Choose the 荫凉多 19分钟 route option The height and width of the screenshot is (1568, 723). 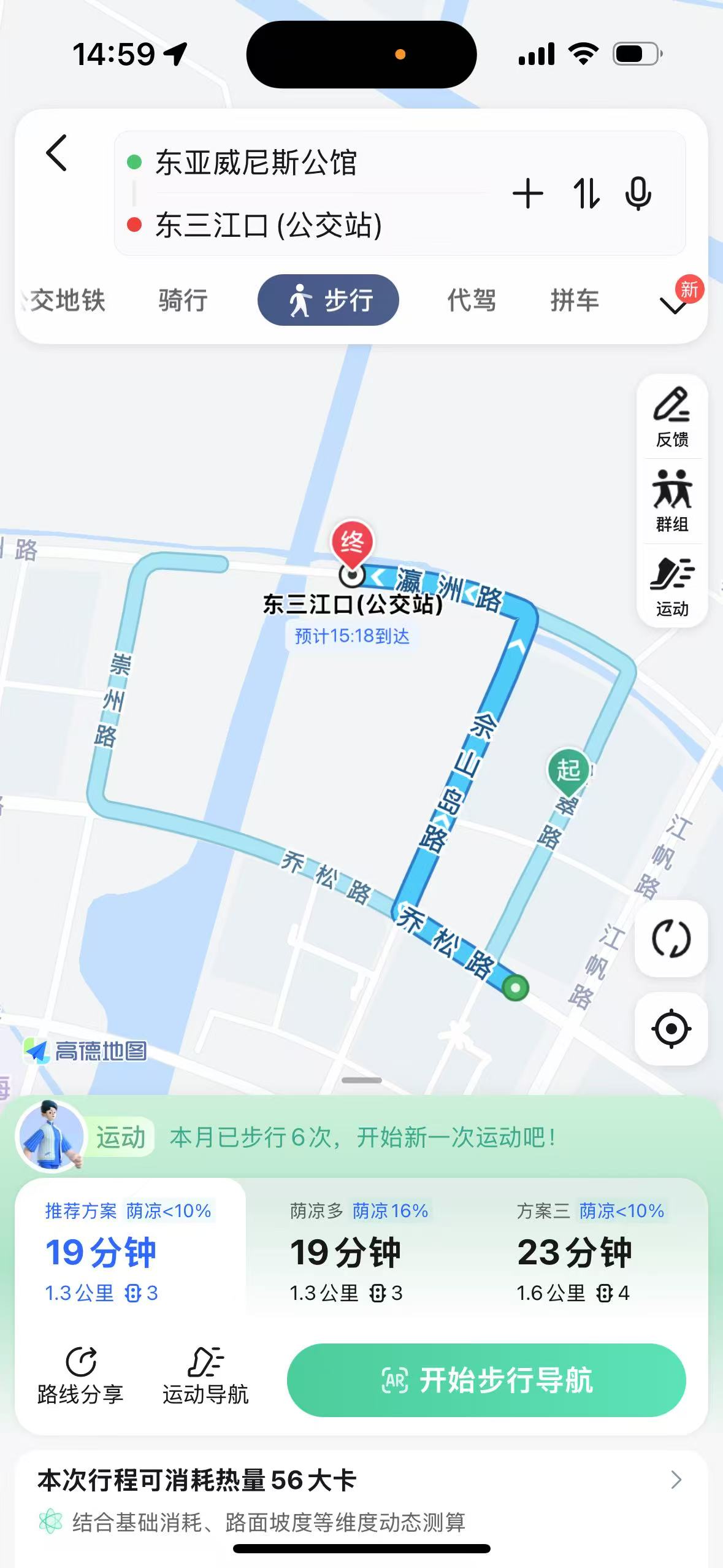[x=359, y=1251]
